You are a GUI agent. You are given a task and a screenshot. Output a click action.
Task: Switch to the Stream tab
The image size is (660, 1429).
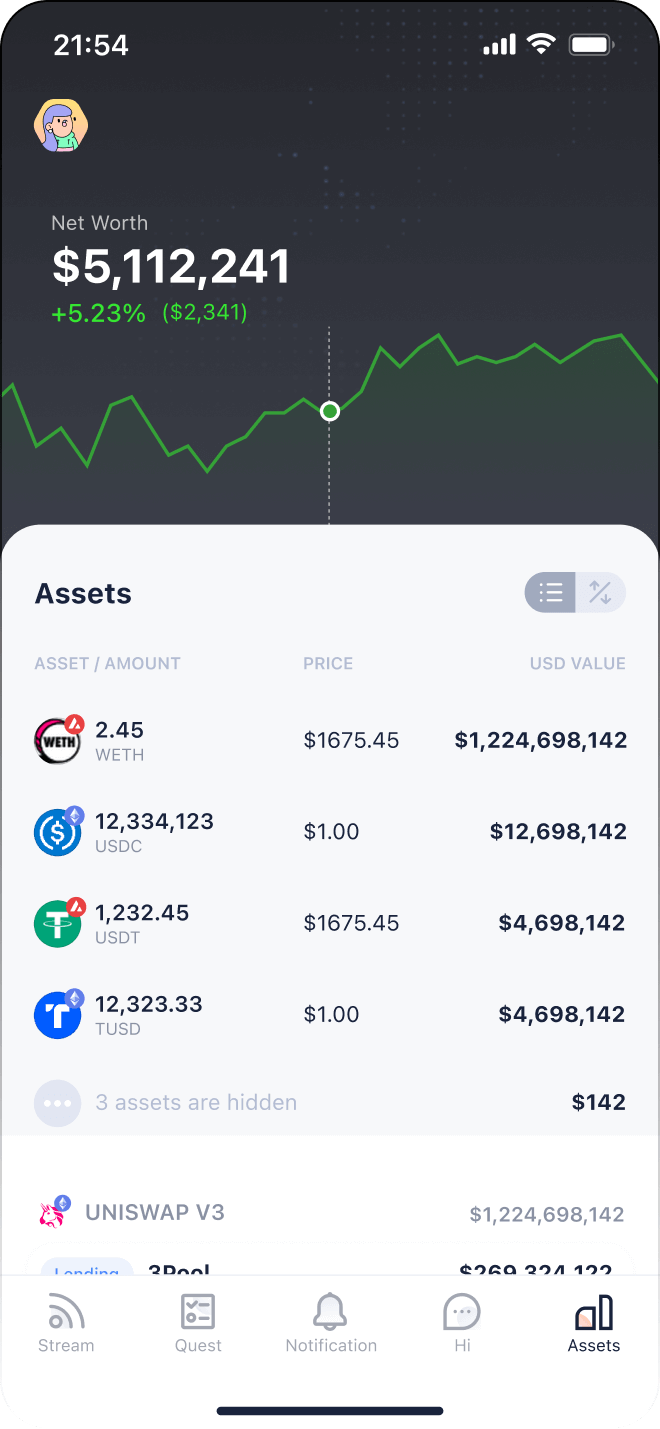(66, 1323)
